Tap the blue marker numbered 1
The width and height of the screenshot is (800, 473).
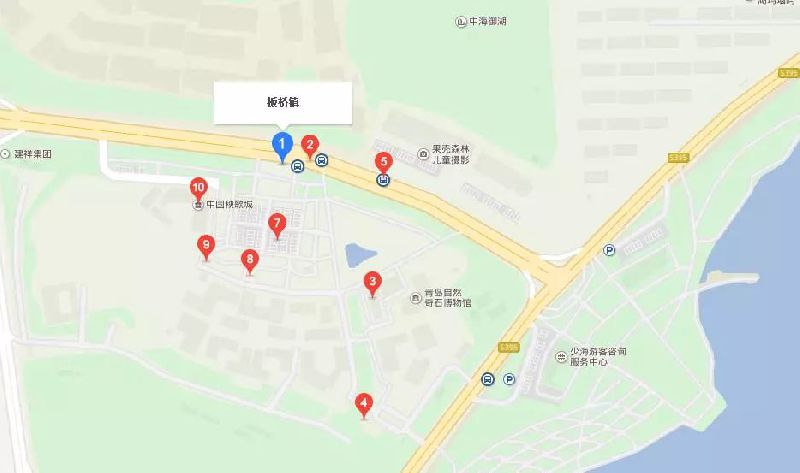(283, 145)
